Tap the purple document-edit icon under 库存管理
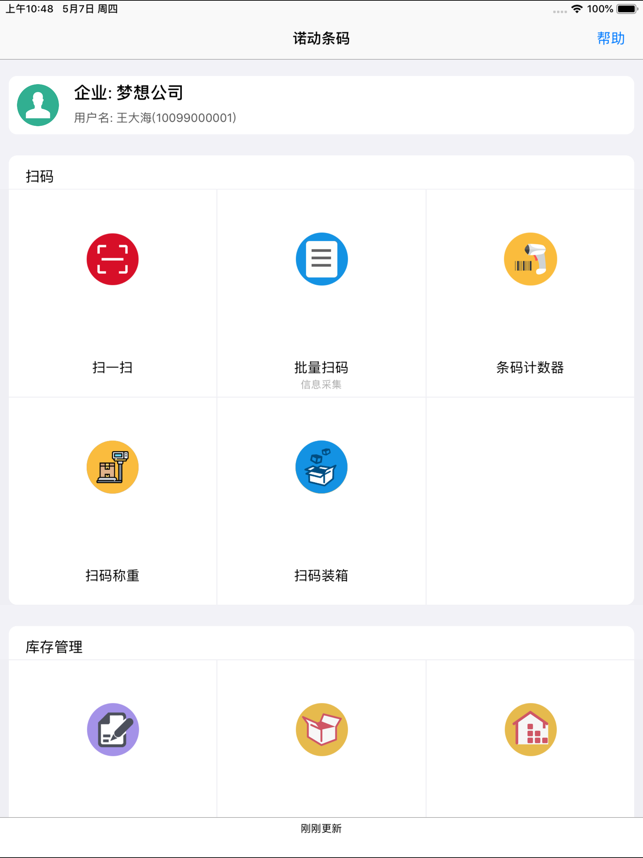 pyautogui.click(x=113, y=730)
